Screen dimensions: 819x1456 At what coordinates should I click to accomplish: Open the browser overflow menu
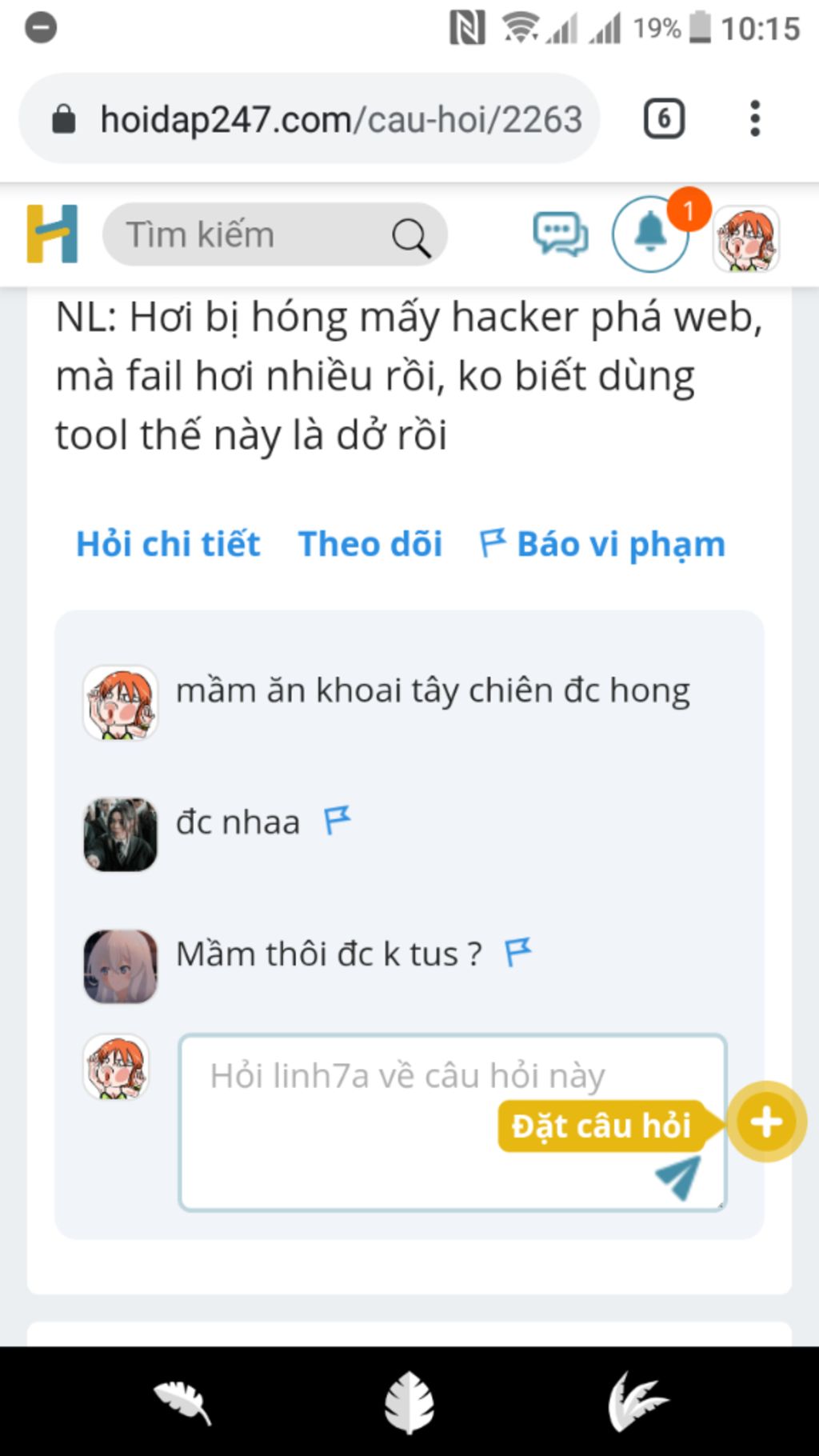pos(754,120)
